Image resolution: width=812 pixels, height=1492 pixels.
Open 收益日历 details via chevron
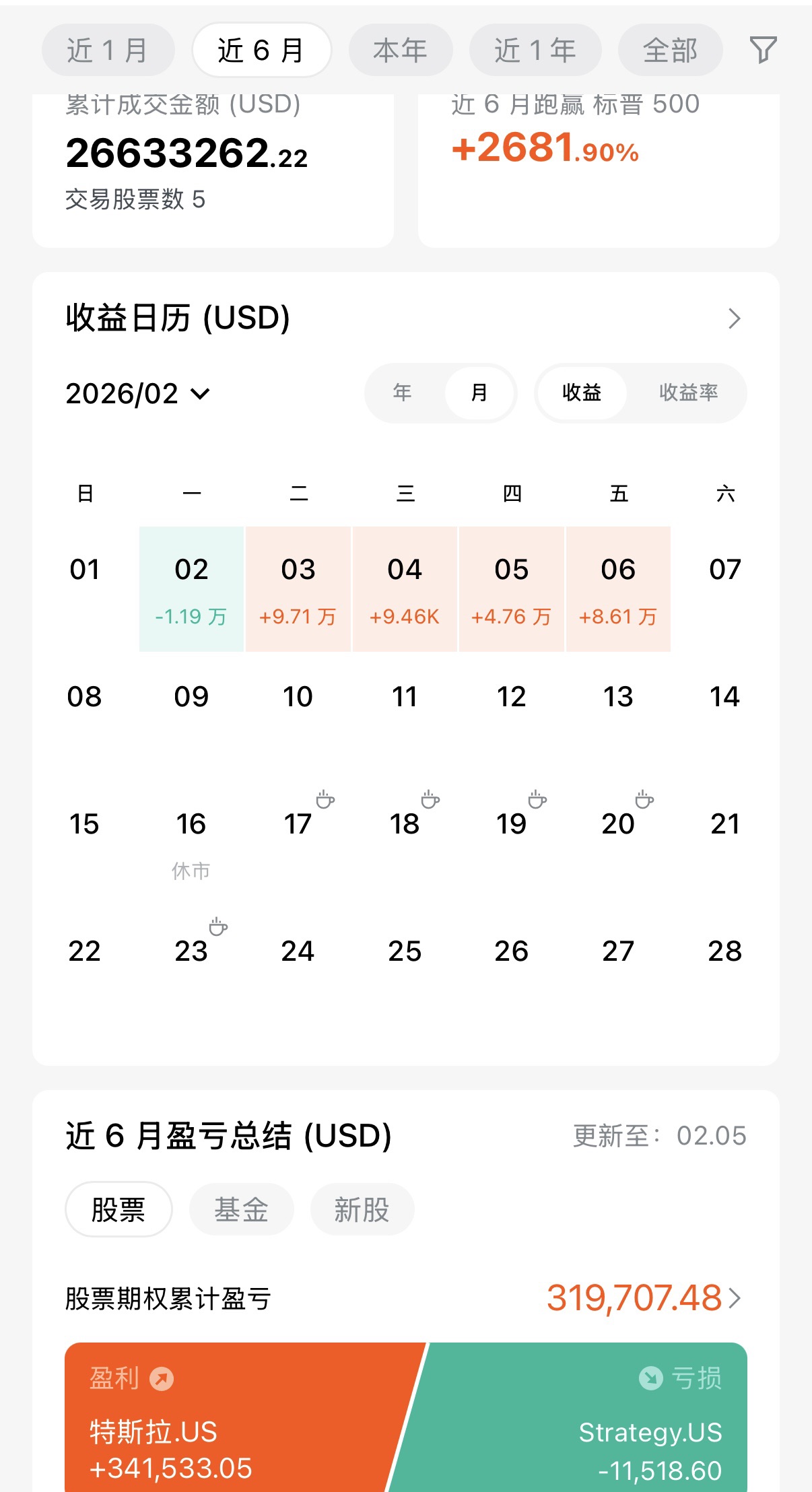pos(734,318)
